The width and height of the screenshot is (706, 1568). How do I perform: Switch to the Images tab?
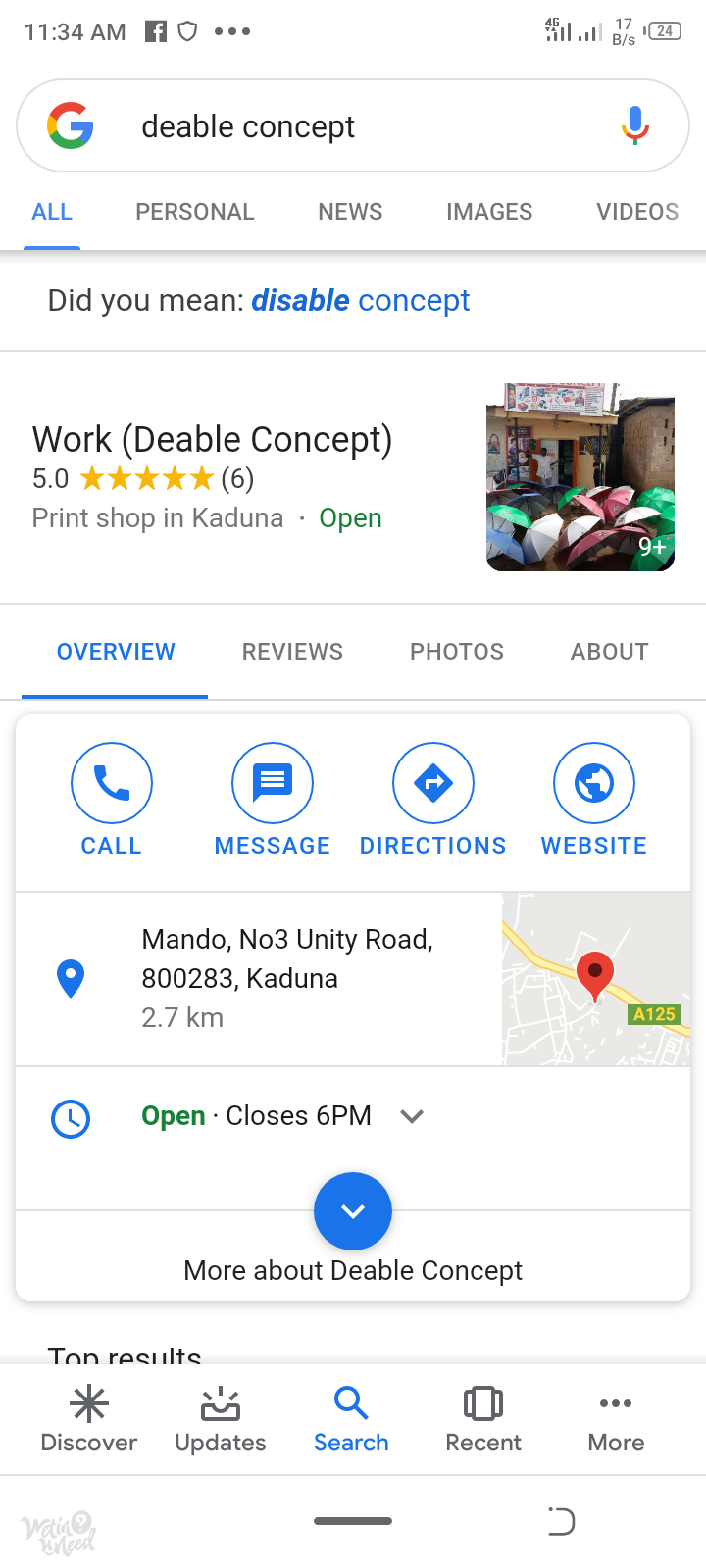click(x=488, y=212)
